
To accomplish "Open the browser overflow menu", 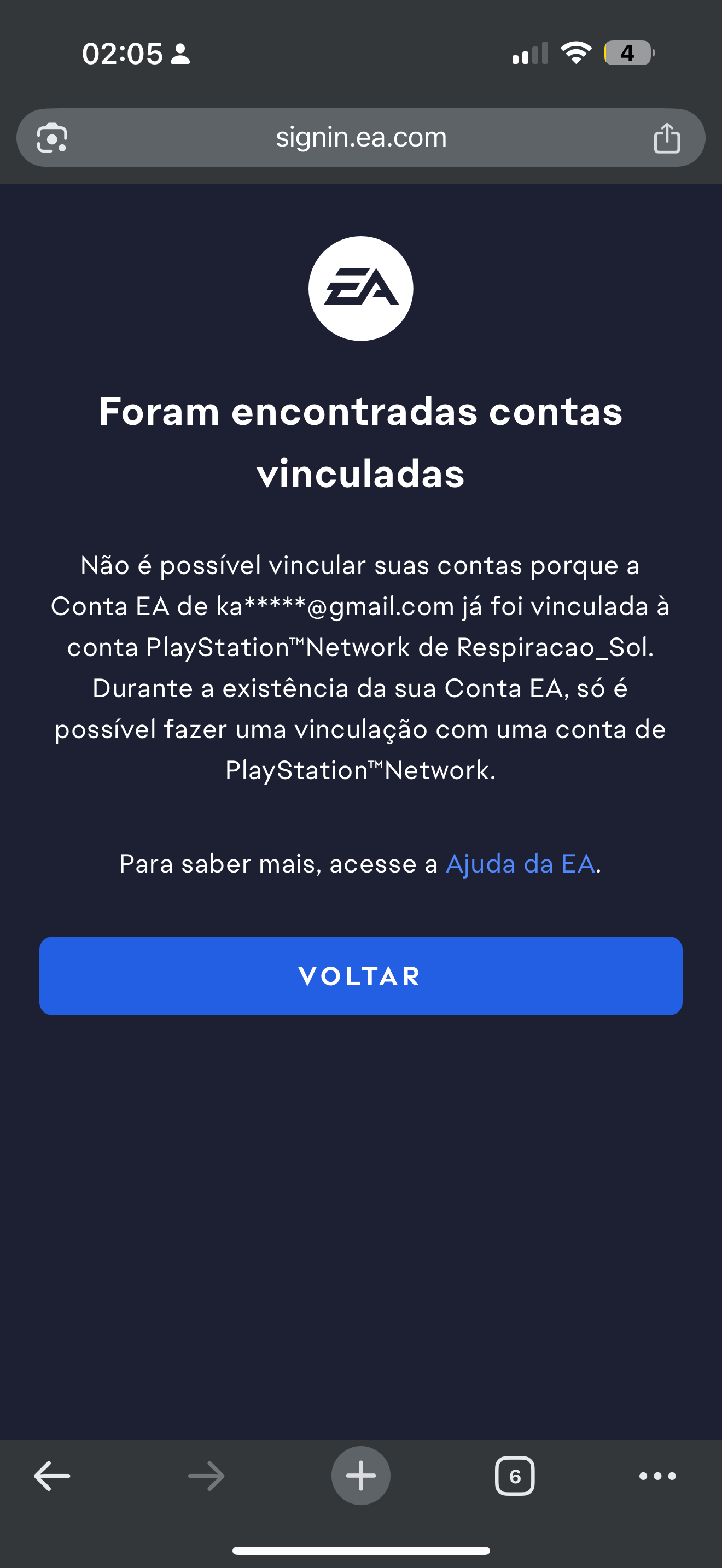I will [x=657, y=1476].
